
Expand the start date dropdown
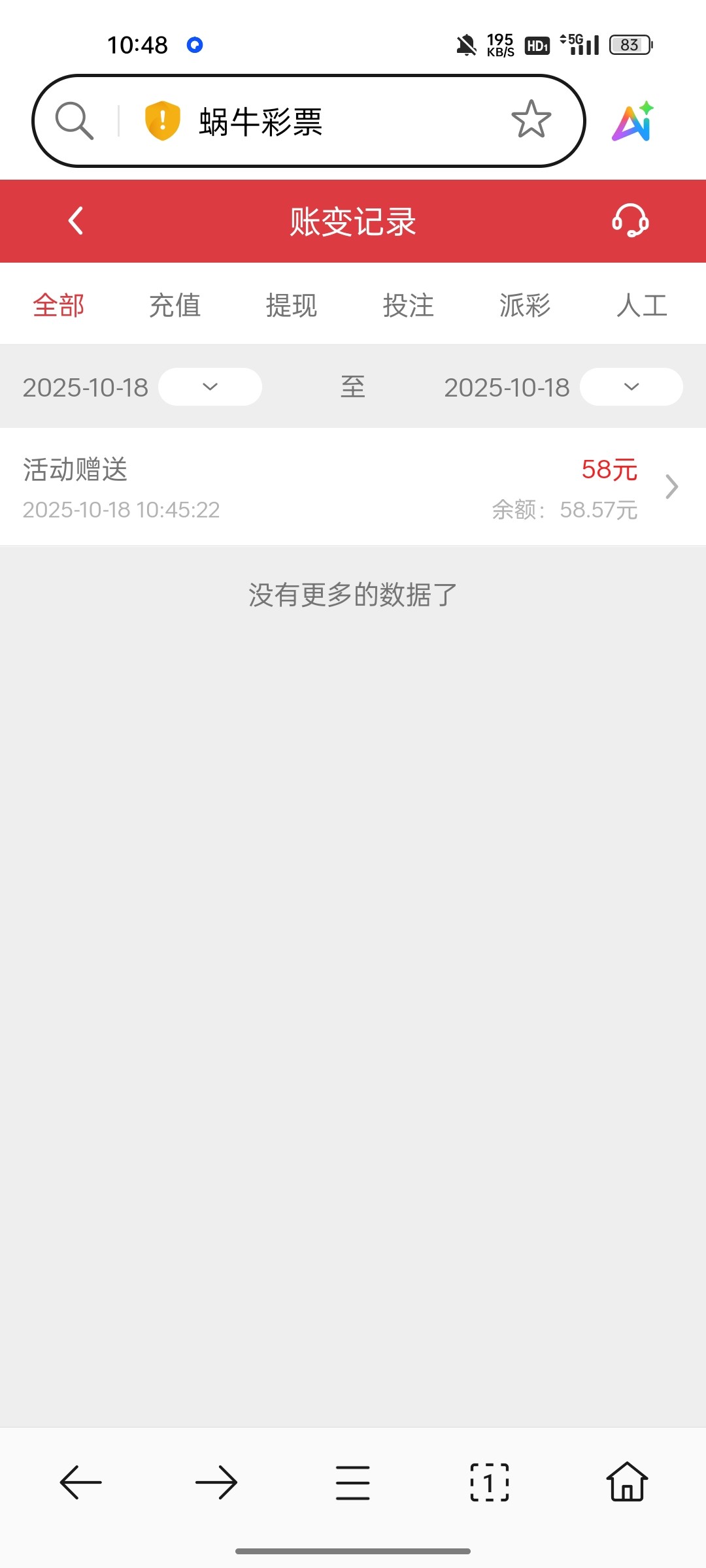click(210, 387)
